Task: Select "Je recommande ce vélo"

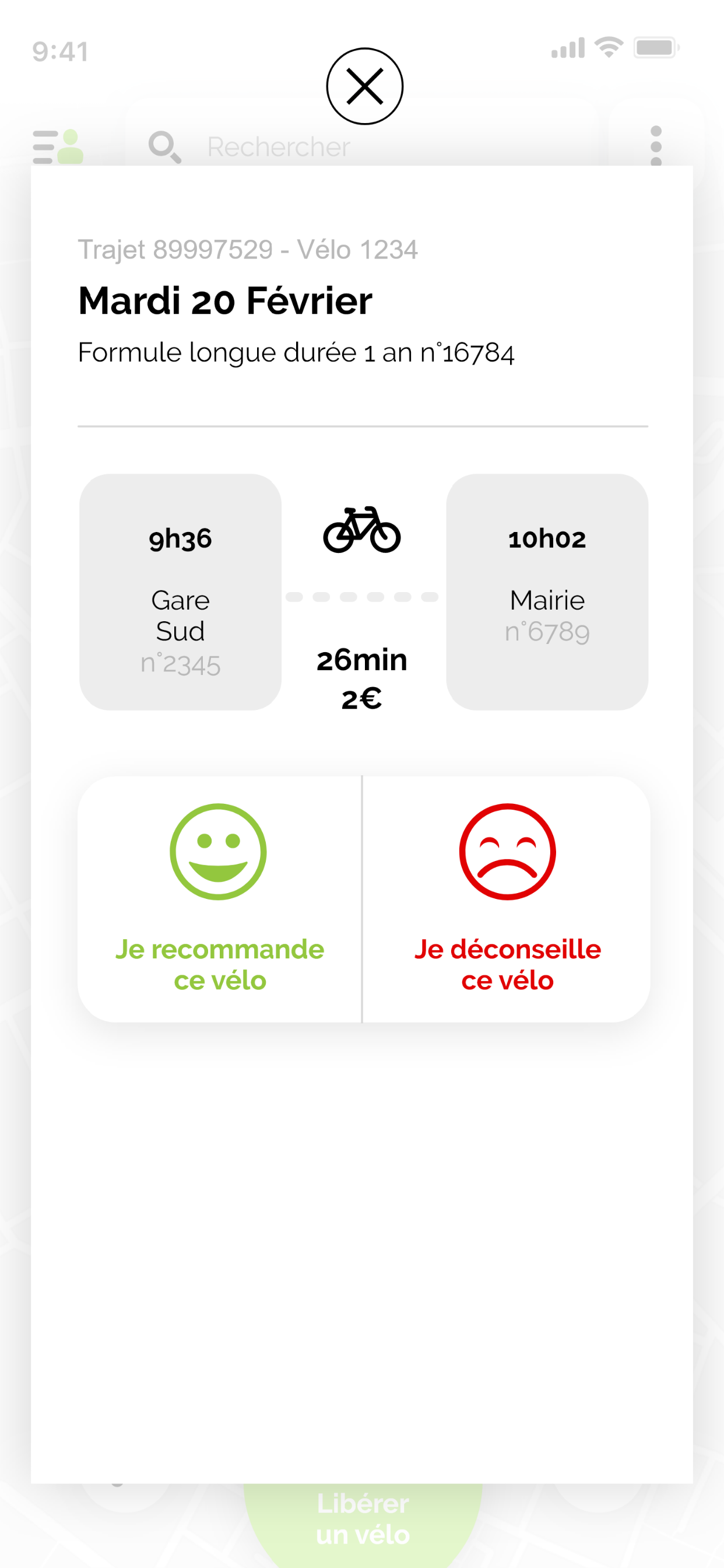Action: (220, 899)
